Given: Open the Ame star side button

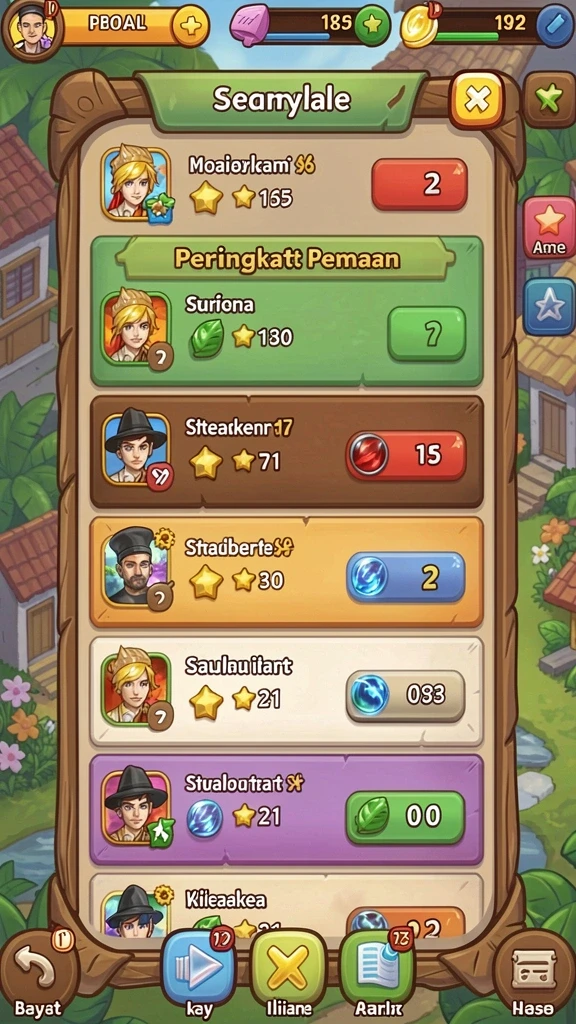Looking at the screenshot, I should [549, 227].
